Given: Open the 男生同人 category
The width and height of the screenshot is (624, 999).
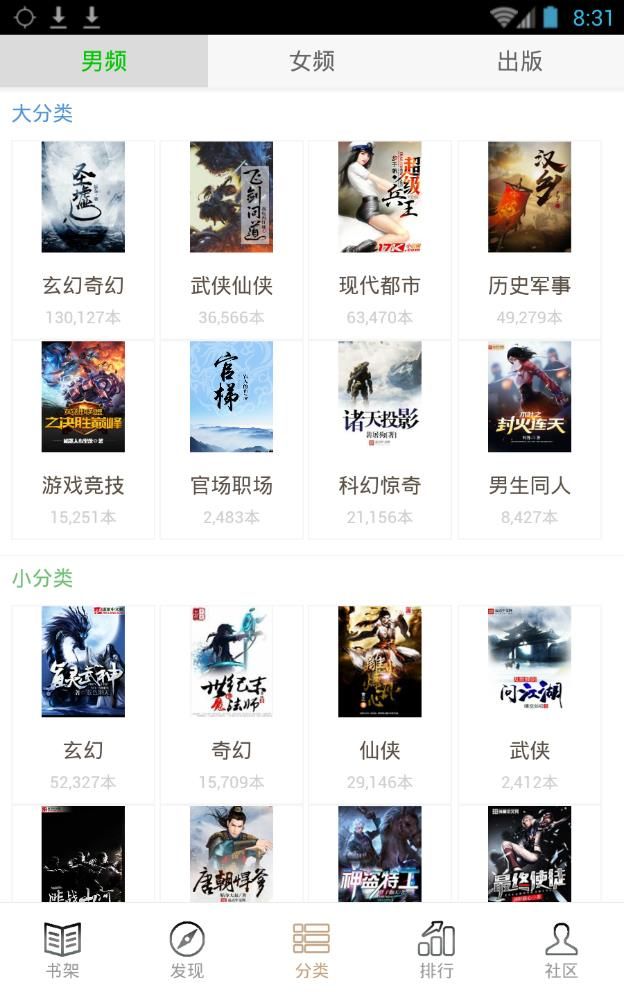Looking at the screenshot, I should click(x=529, y=440).
